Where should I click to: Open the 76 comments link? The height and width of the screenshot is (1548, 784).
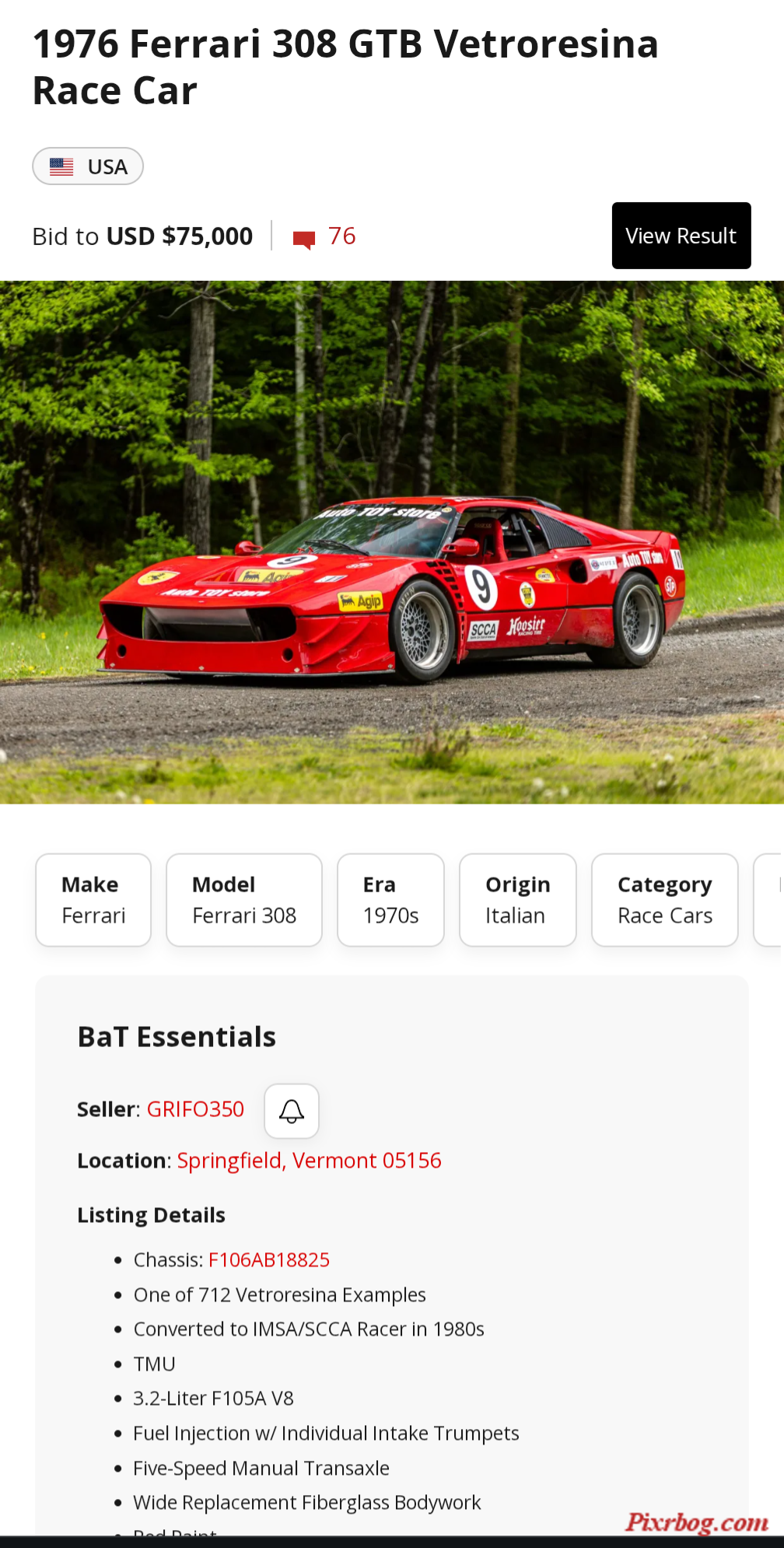(325, 236)
